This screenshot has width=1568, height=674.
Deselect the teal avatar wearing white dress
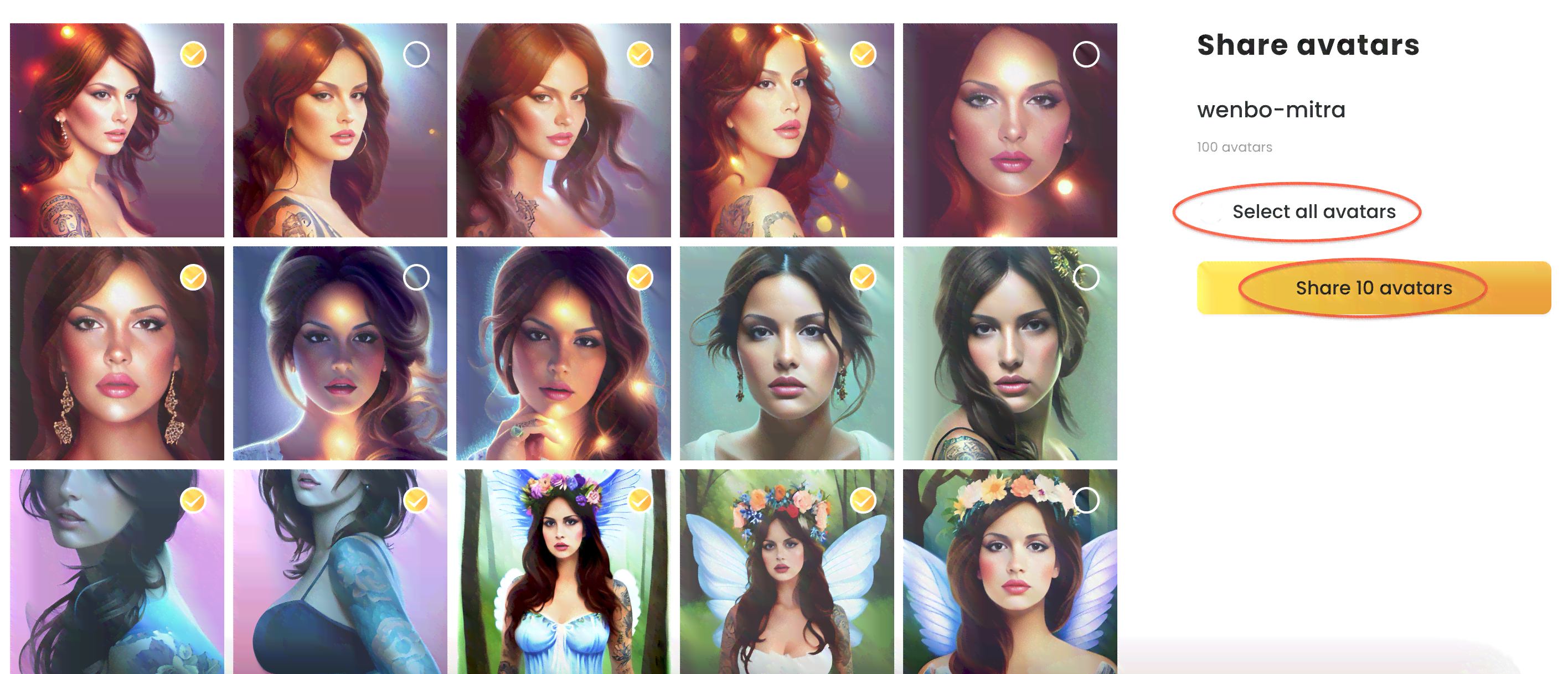[x=863, y=278]
